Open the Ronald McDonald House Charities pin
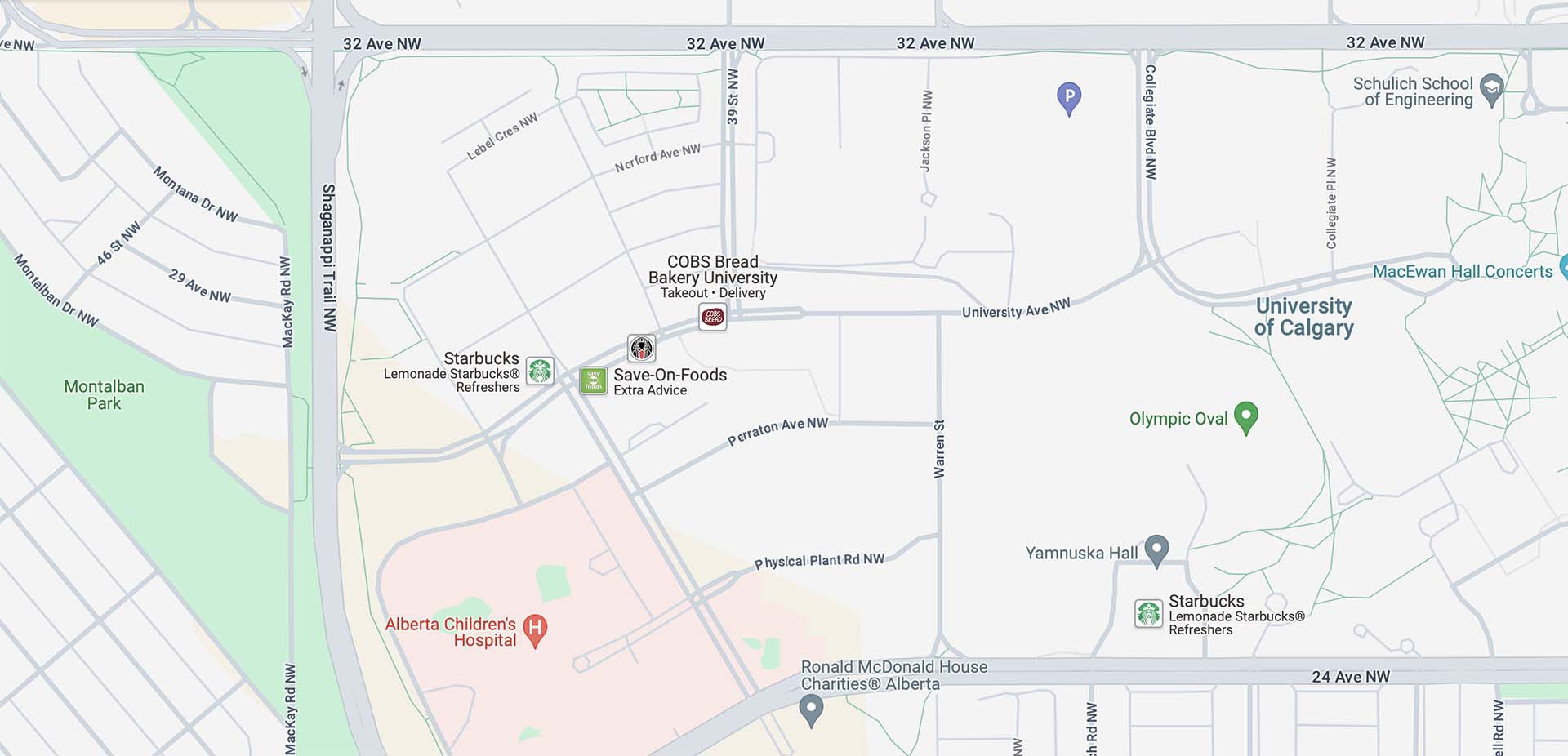This screenshot has width=1568, height=756. (x=811, y=709)
